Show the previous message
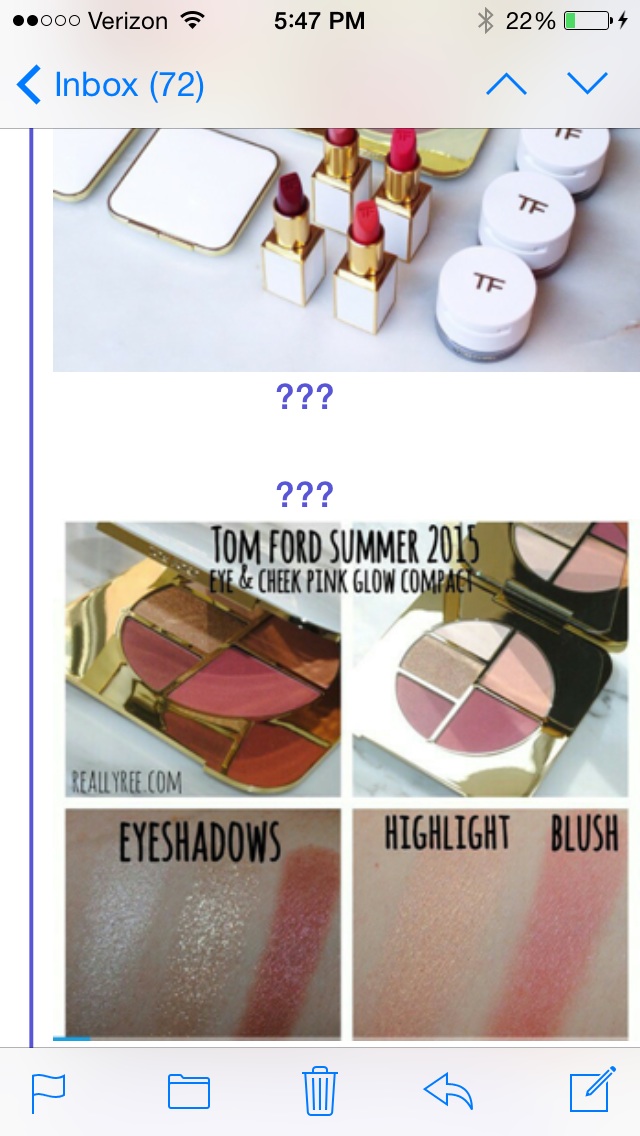 click(x=506, y=85)
